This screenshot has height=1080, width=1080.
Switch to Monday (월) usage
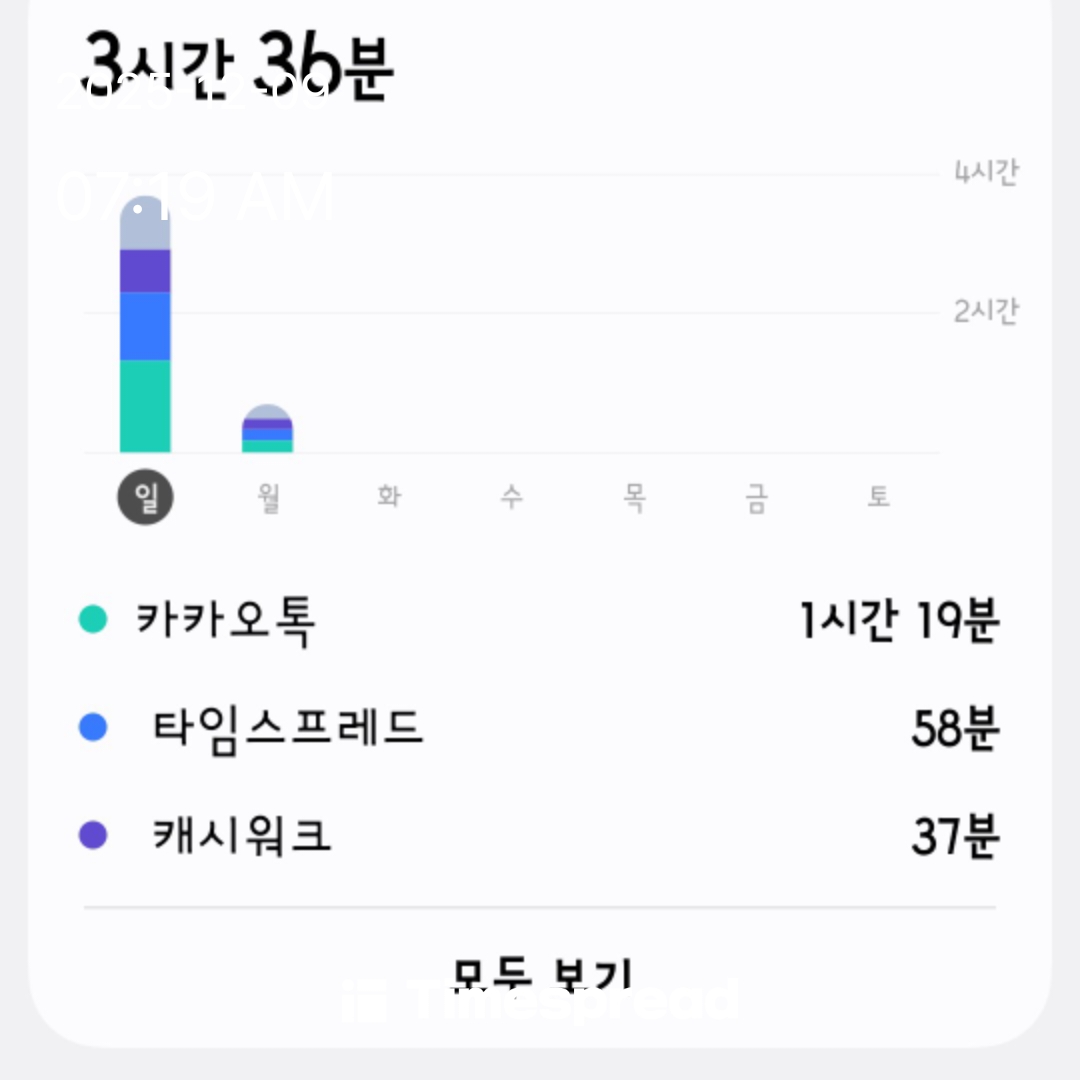pos(268,497)
